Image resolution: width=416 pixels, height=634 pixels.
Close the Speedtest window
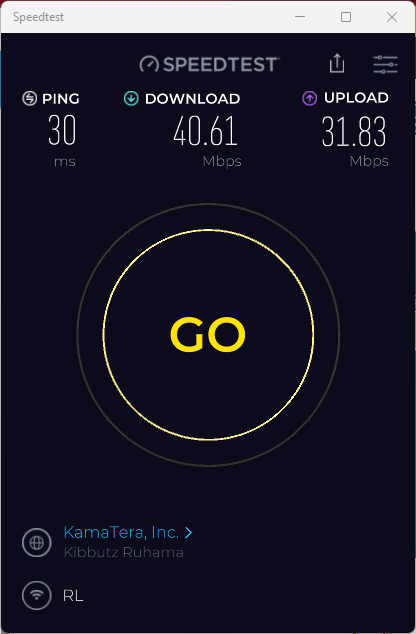pyautogui.click(x=392, y=17)
